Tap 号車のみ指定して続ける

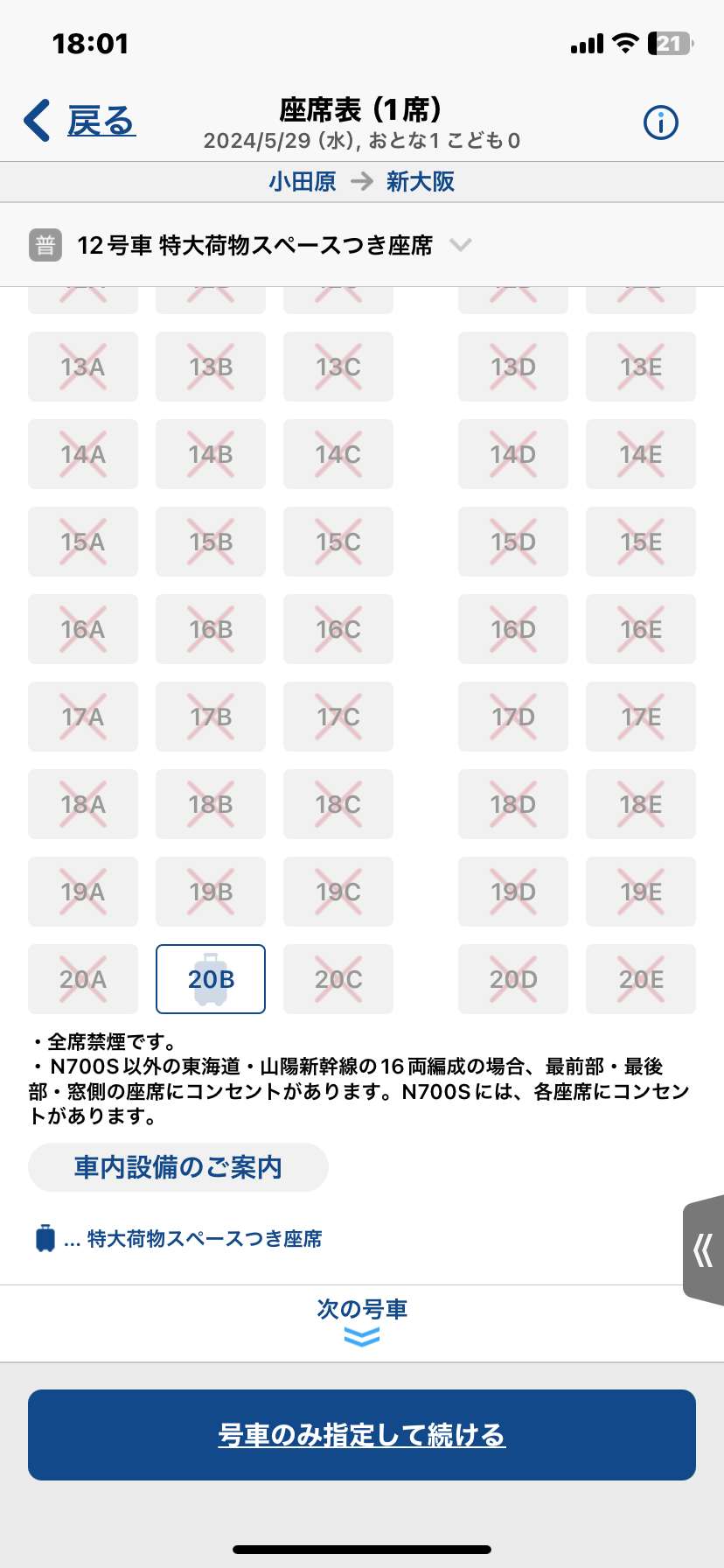[x=362, y=1435]
